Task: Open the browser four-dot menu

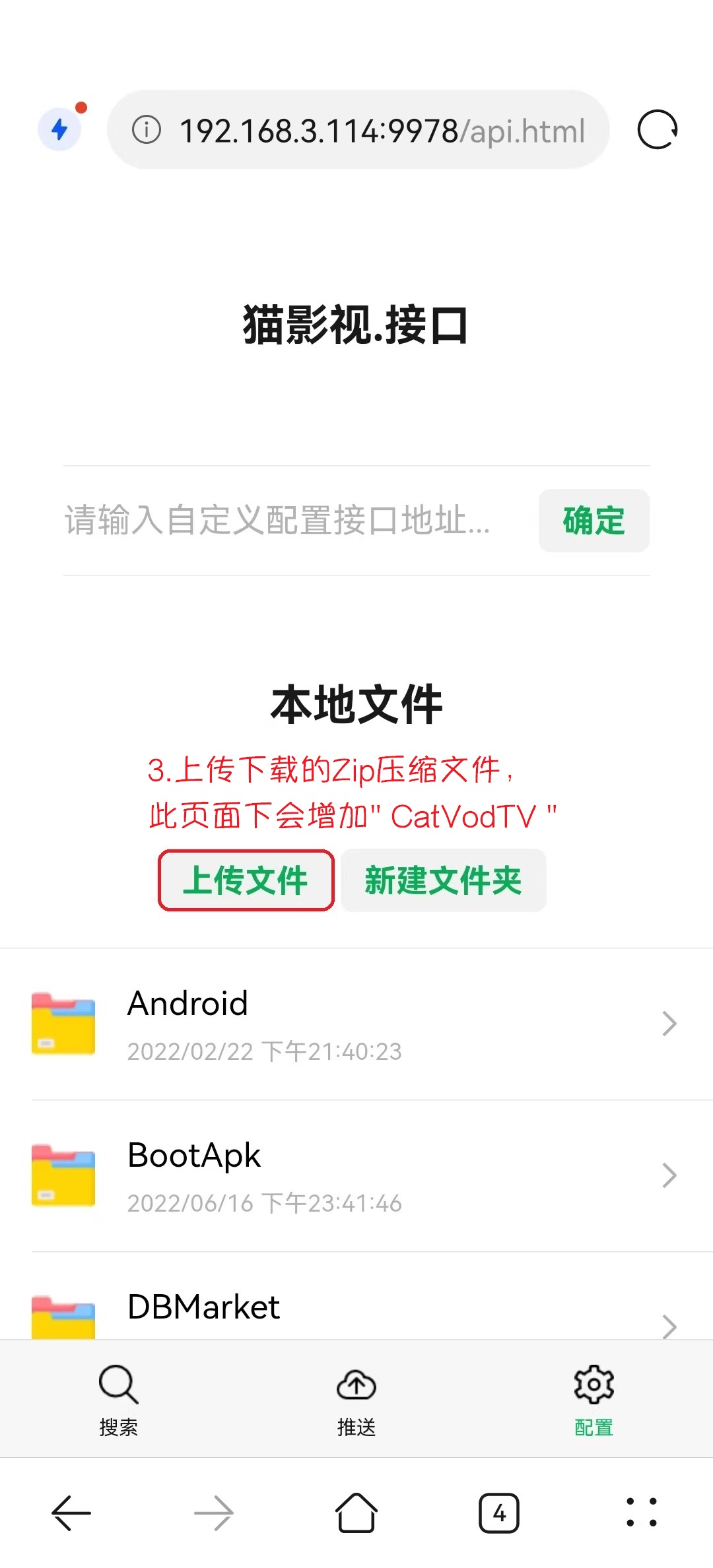Action: pyautogui.click(x=641, y=1513)
